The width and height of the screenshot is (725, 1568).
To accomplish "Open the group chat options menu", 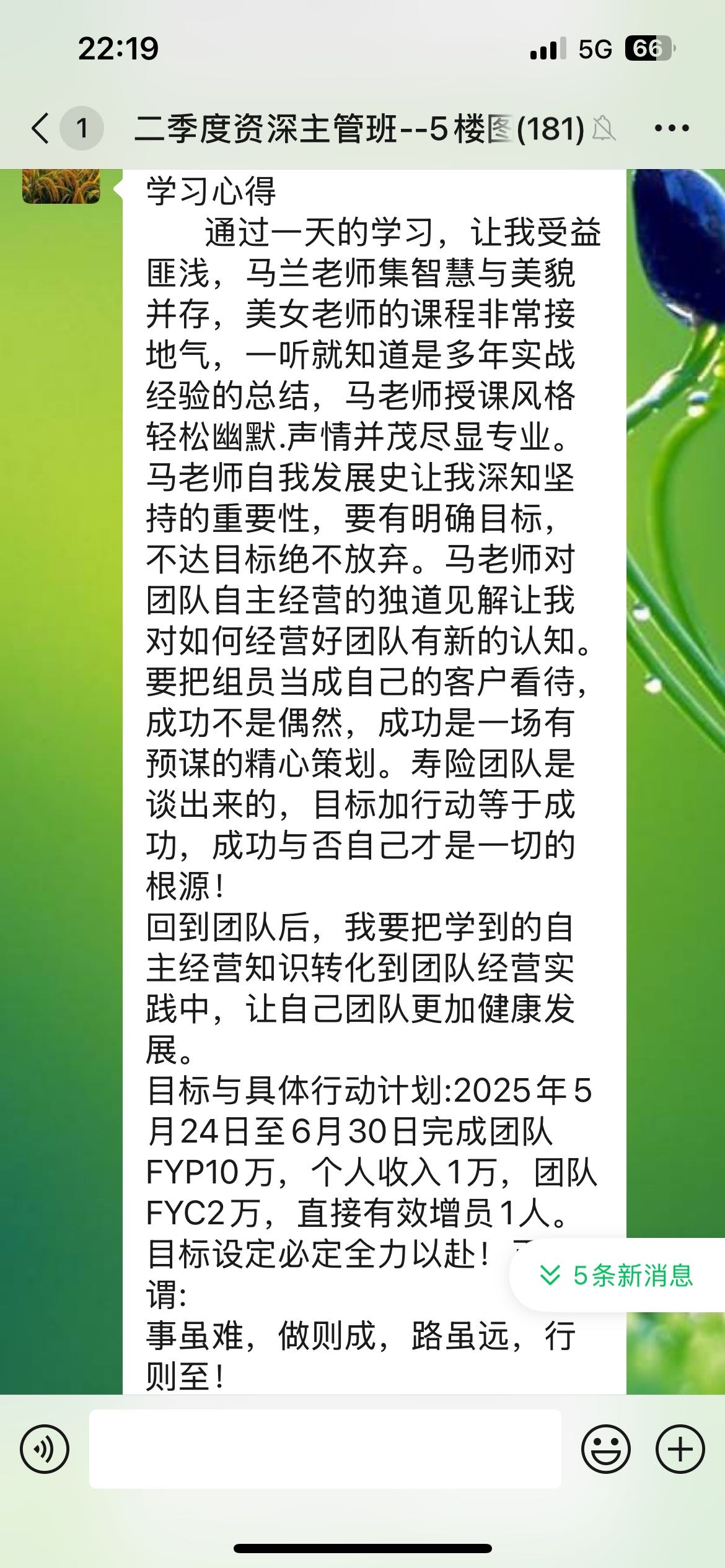I will (672, 128).
